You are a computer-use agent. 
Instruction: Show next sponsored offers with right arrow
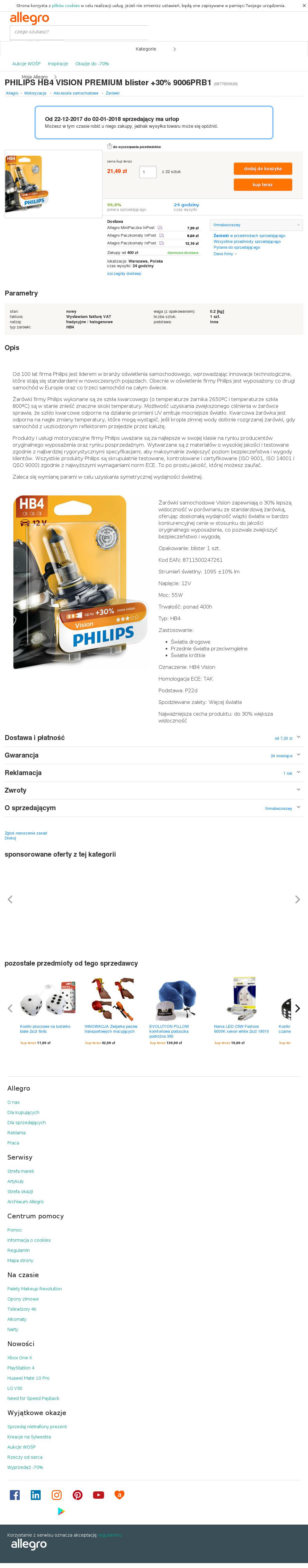tap(297, 899)
